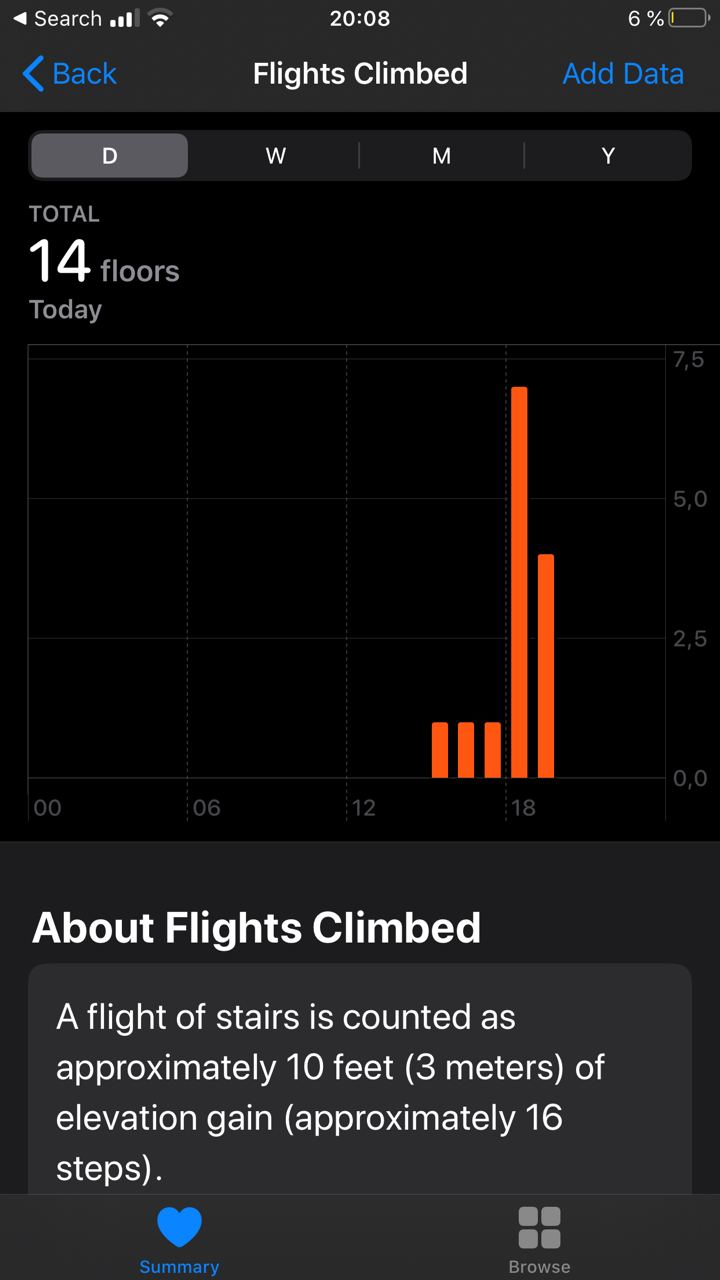Go back to the previous screen

point(69,74)
